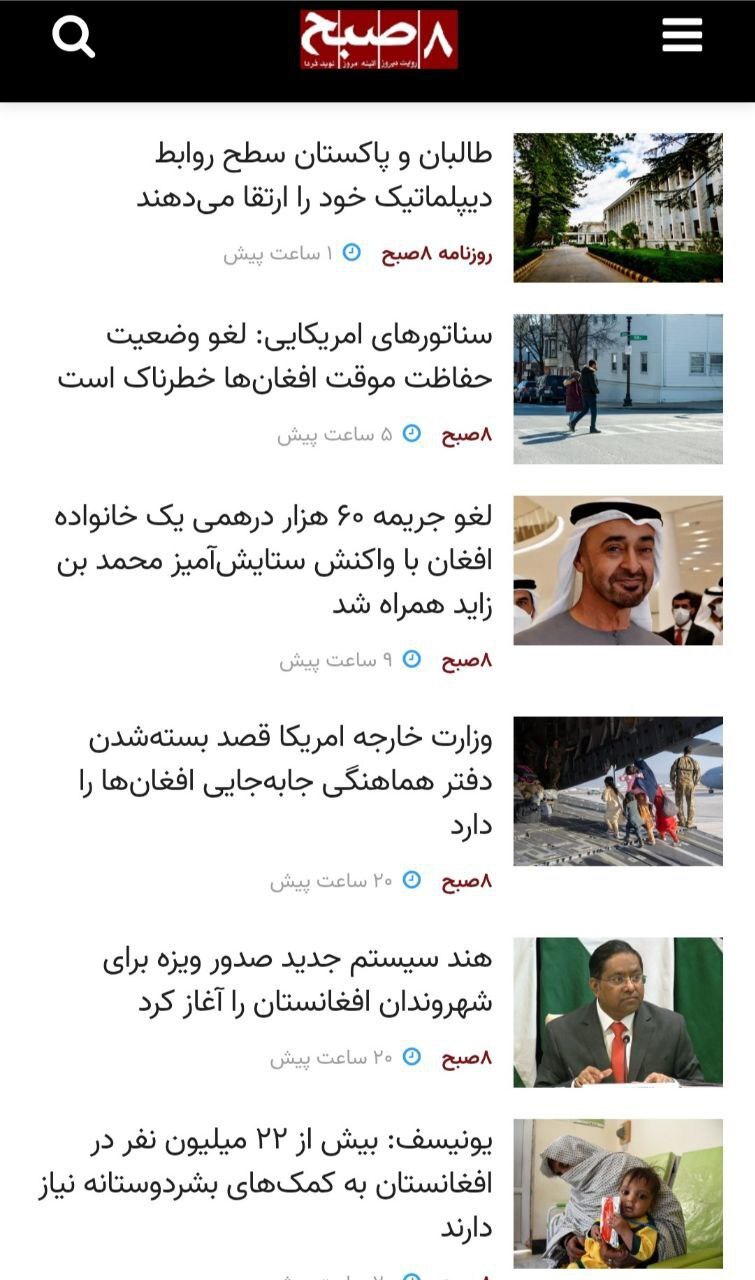Open the Taliban and Pakistan diplomatic relations article

[x=314, y=176]
